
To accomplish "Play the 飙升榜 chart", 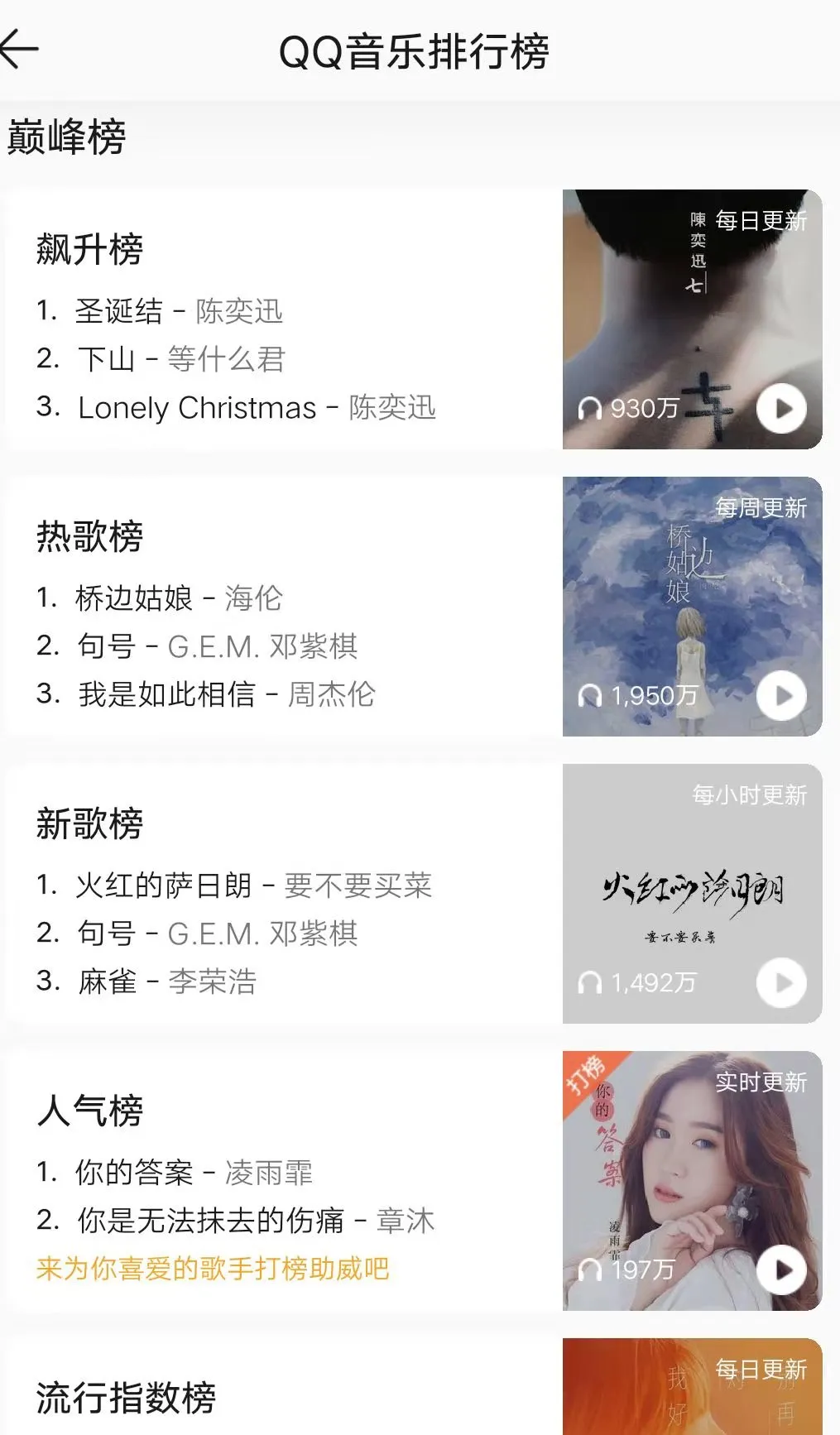I will [781, 409].
